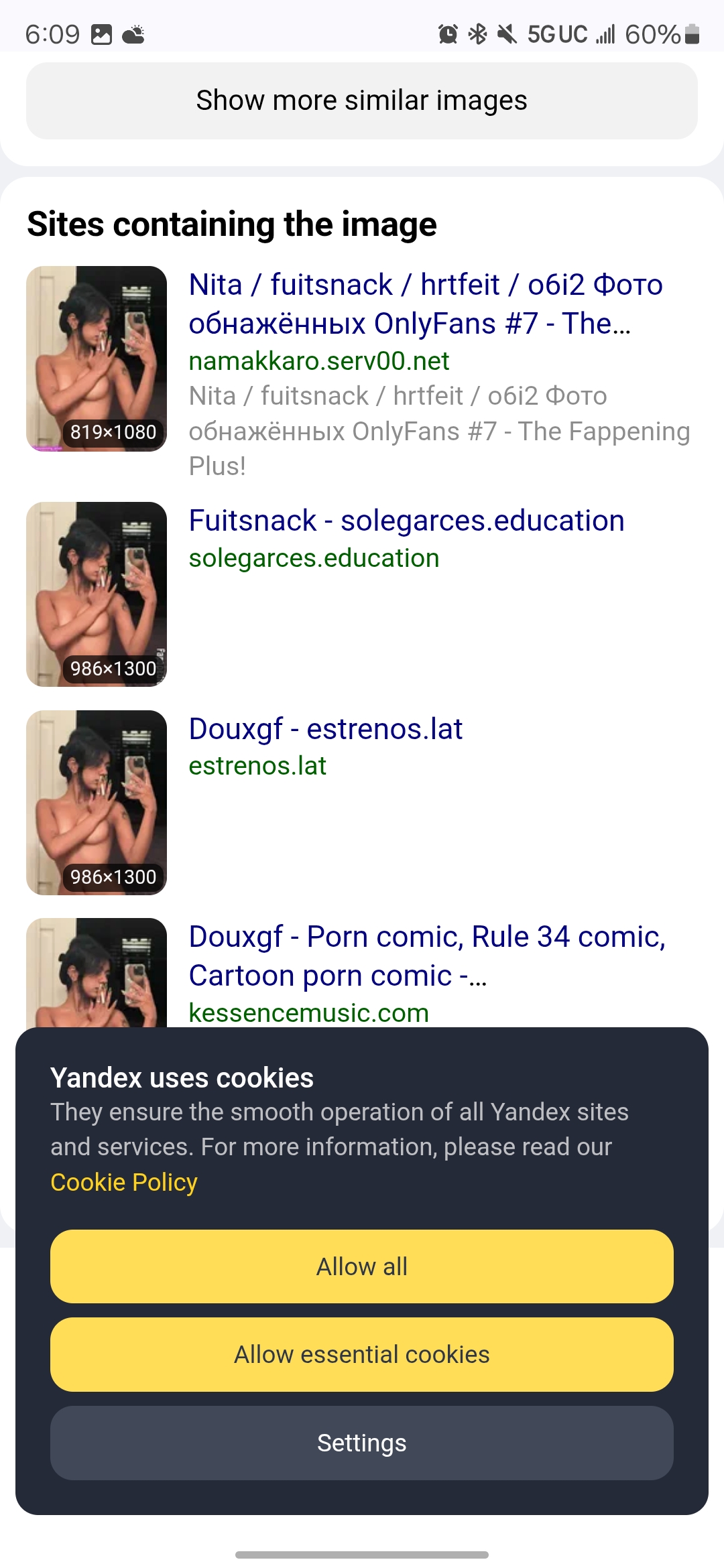Allow all cookies
Viewport: 724px width, 1568px height.
point(362,1266)
